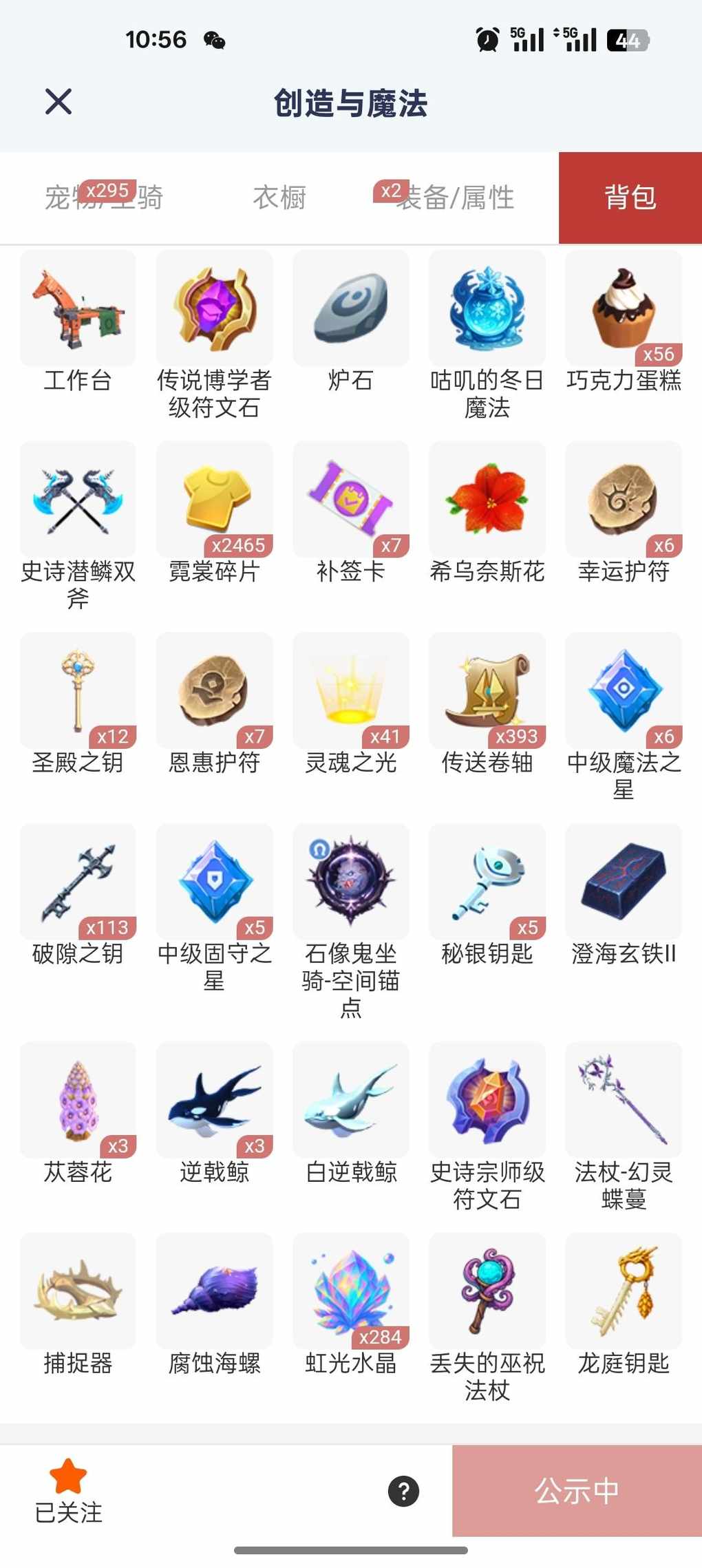Viewport: 702px width, 1568px height.
Task: Switch to the 装备/属性 tab
Action: point(454,198)
